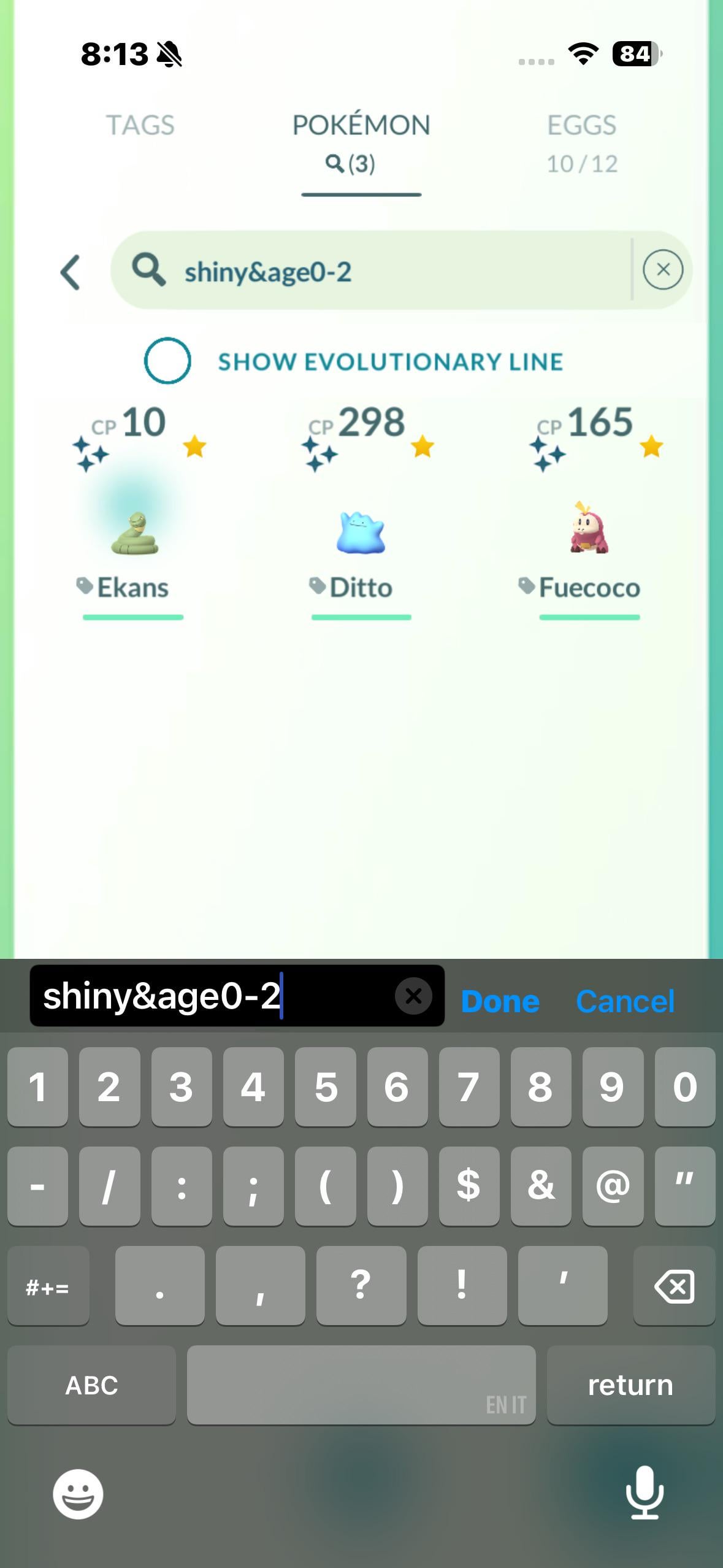Switch to the Tags tab
This screenshot has width=723, height=1568.
coord(140,126)
